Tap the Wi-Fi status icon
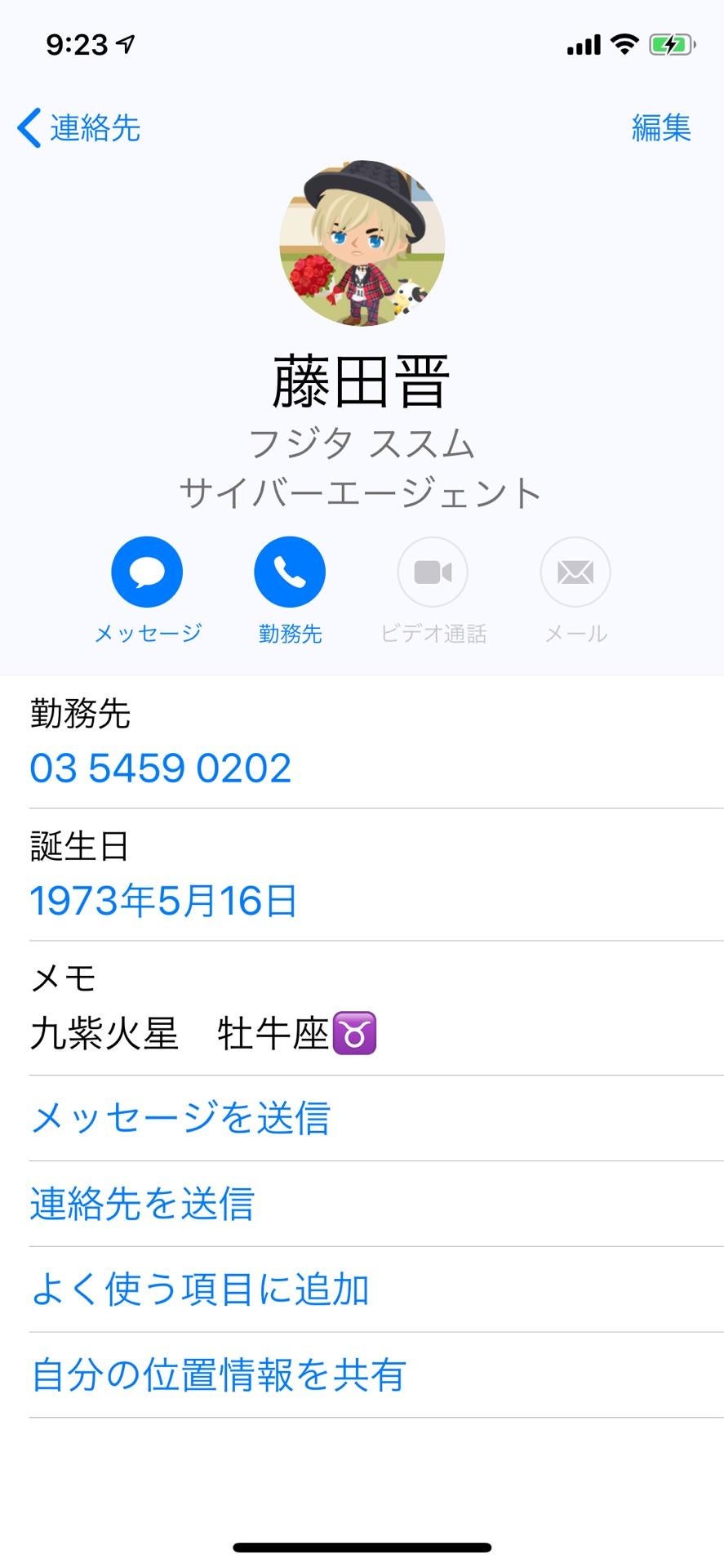 (x=623, y=45)
